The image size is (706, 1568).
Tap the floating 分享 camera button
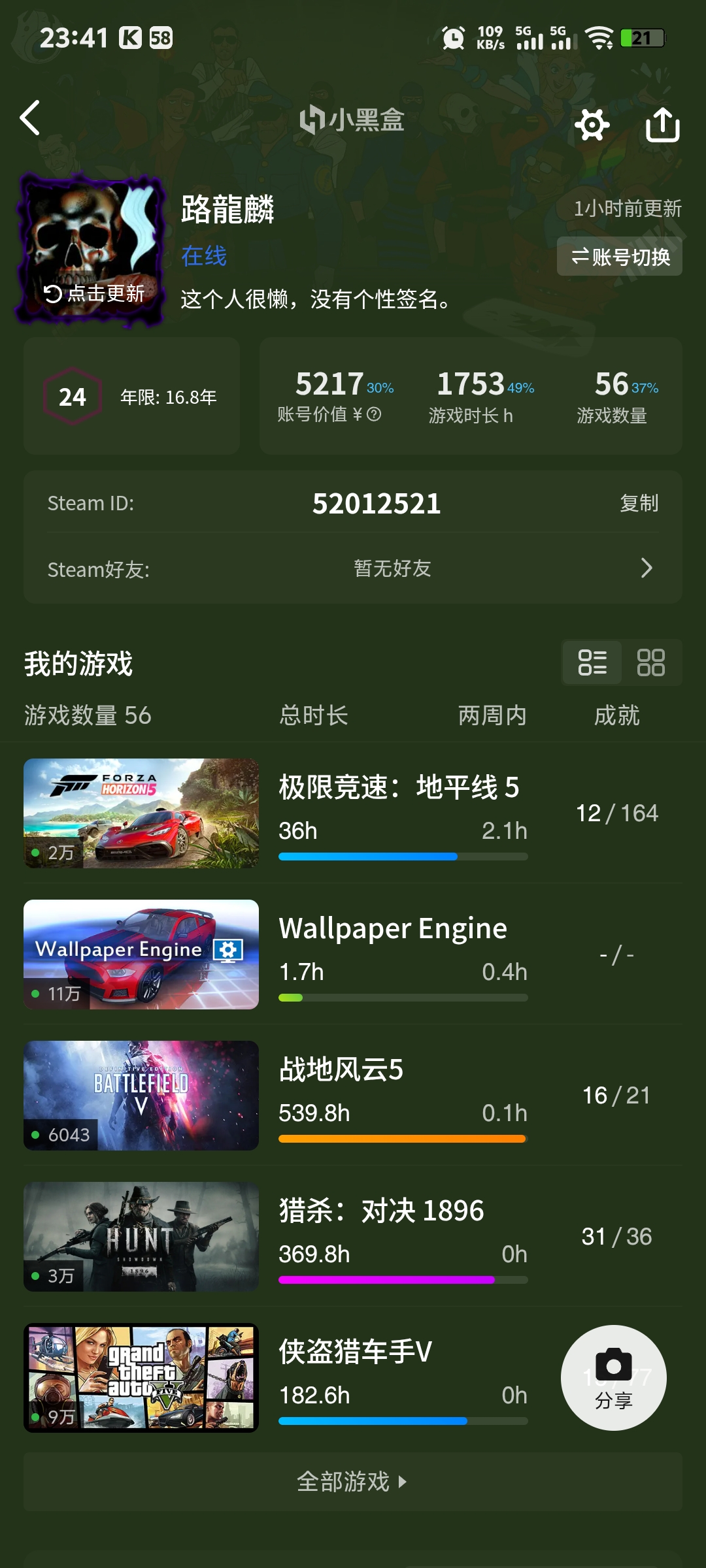point(614,1378)
